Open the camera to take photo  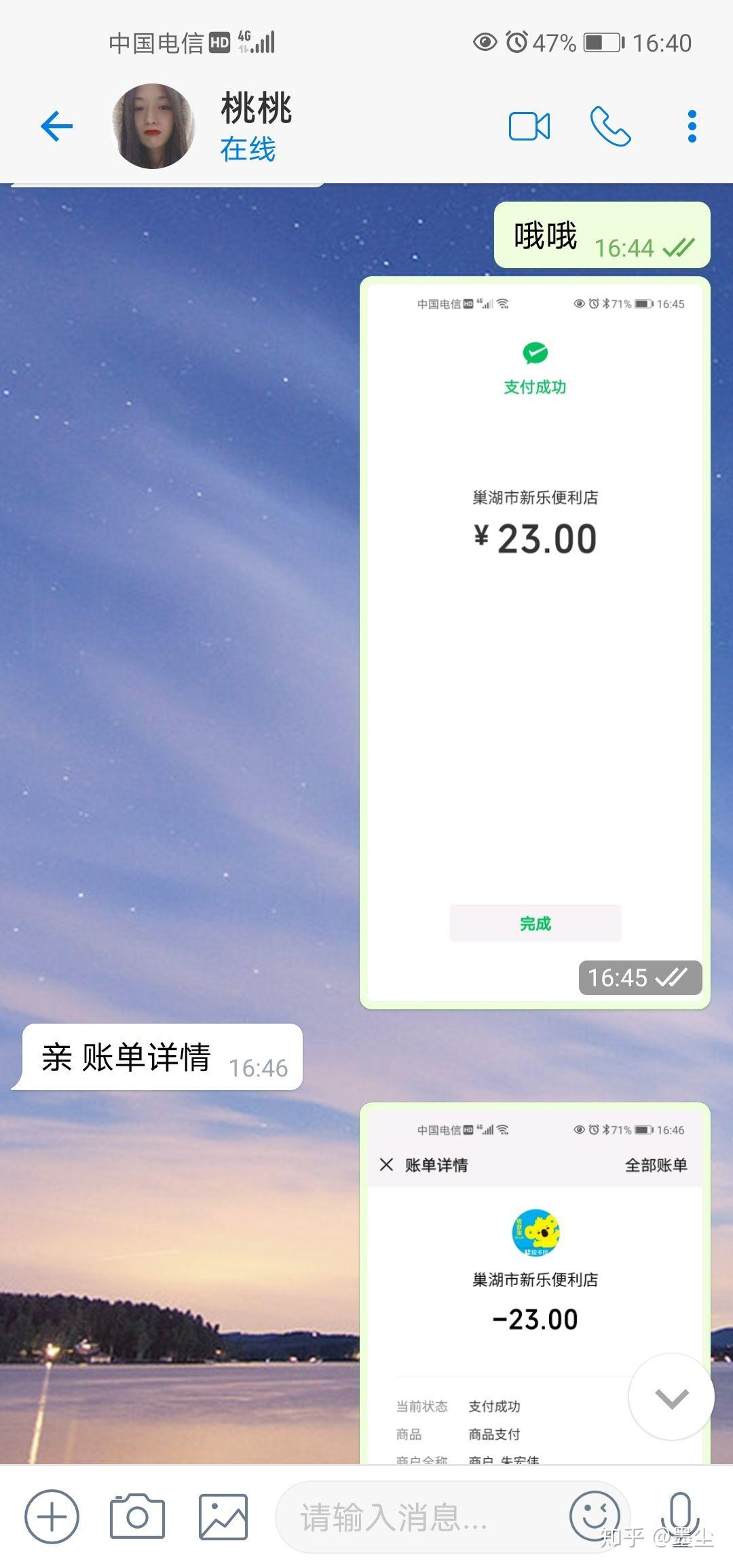pyautogui.click(x=137, y=1517)
